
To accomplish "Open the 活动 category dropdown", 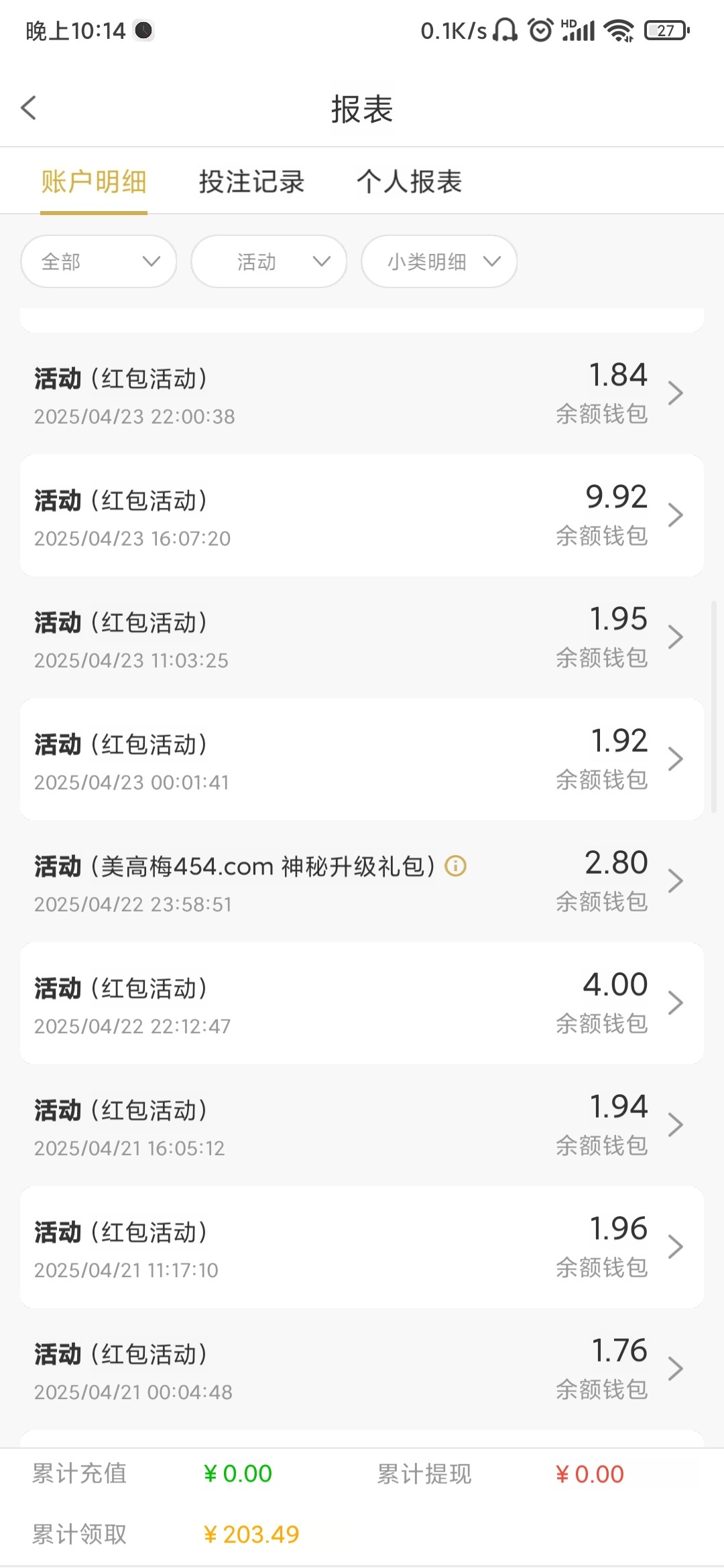I will coord(269,261).
